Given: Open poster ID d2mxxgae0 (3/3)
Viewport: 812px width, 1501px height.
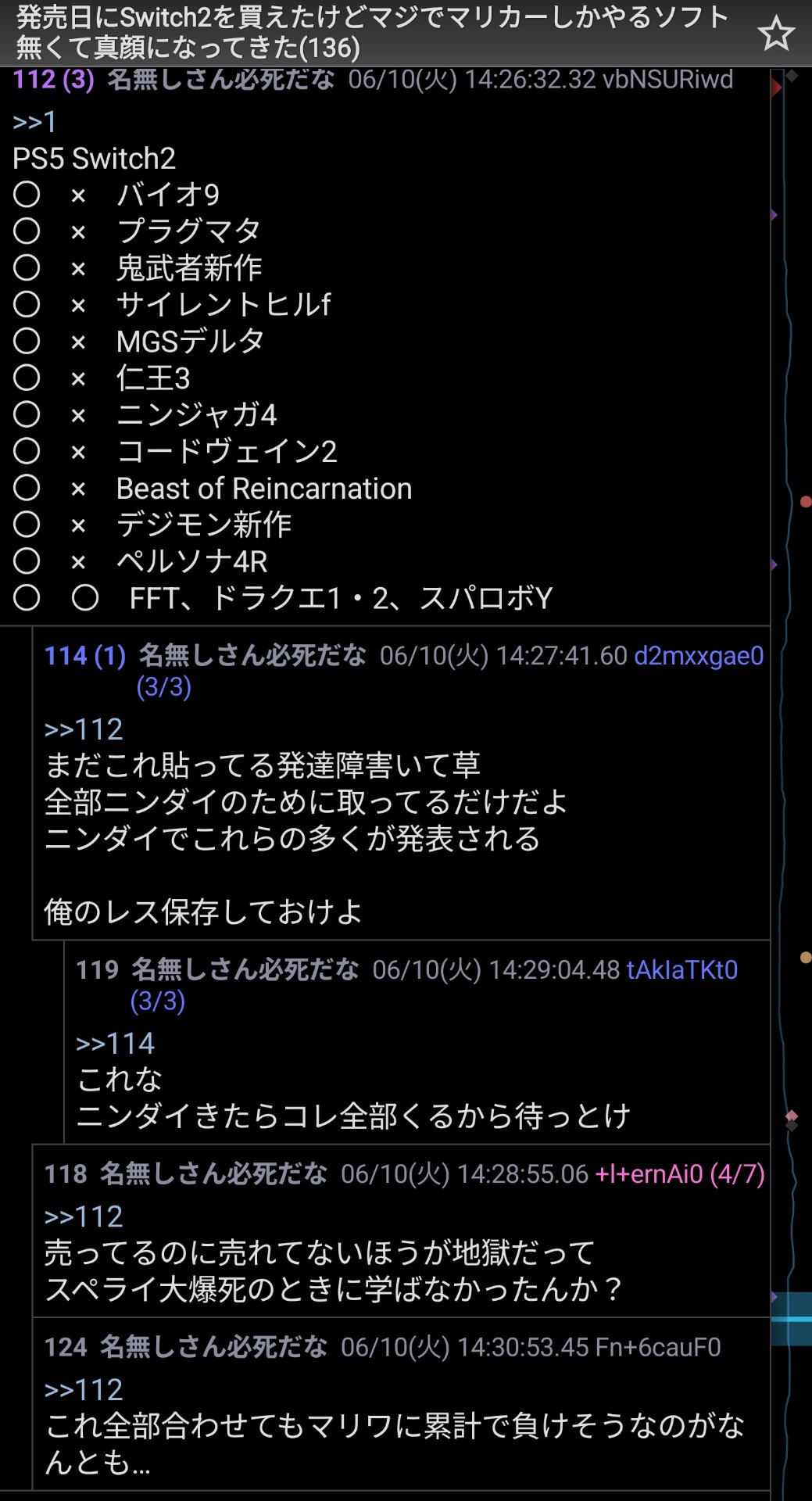Looking at the screenshot, I should point(449,671).
